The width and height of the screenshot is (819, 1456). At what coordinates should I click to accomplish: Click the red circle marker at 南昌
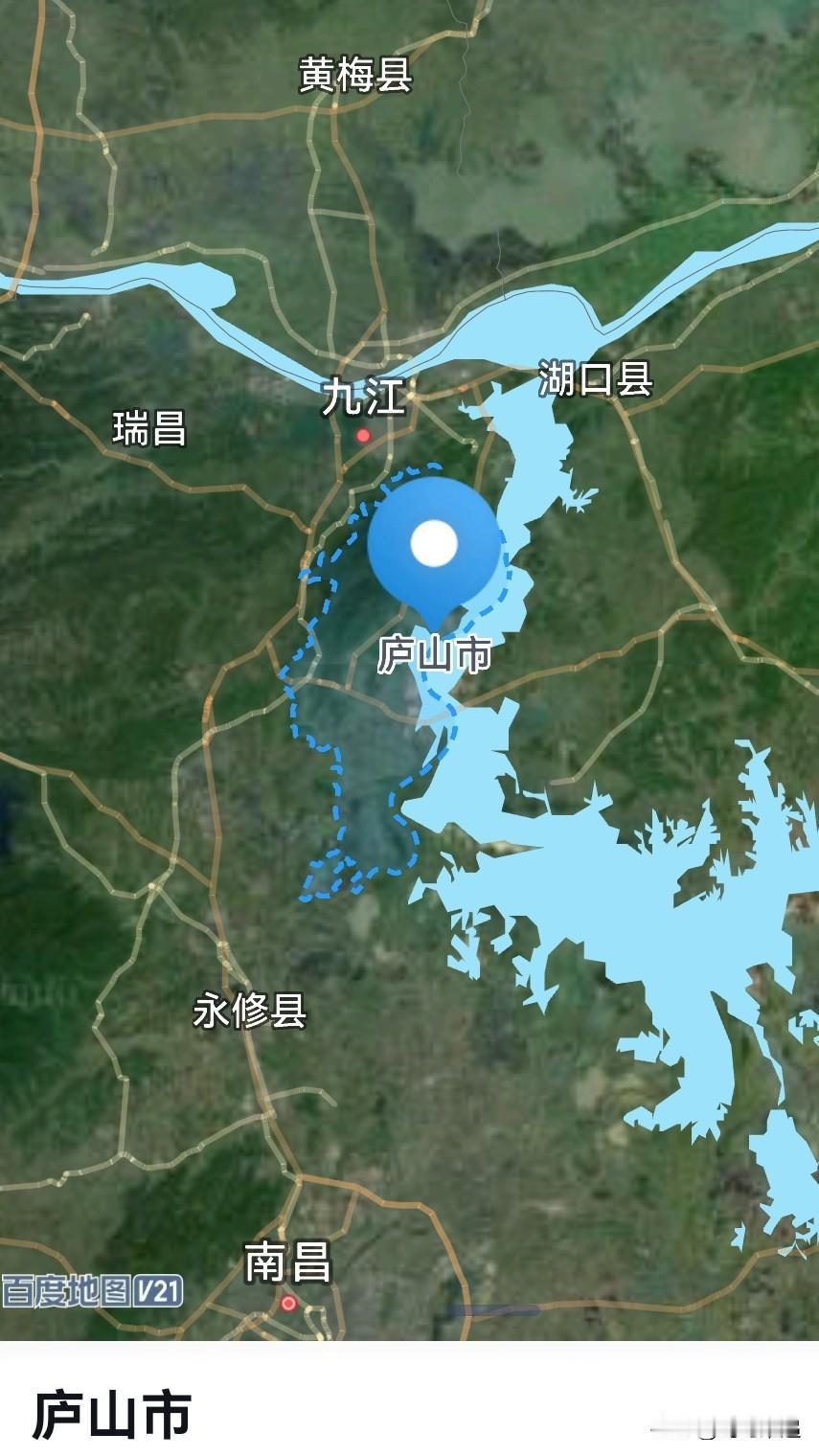(286, 1303)
